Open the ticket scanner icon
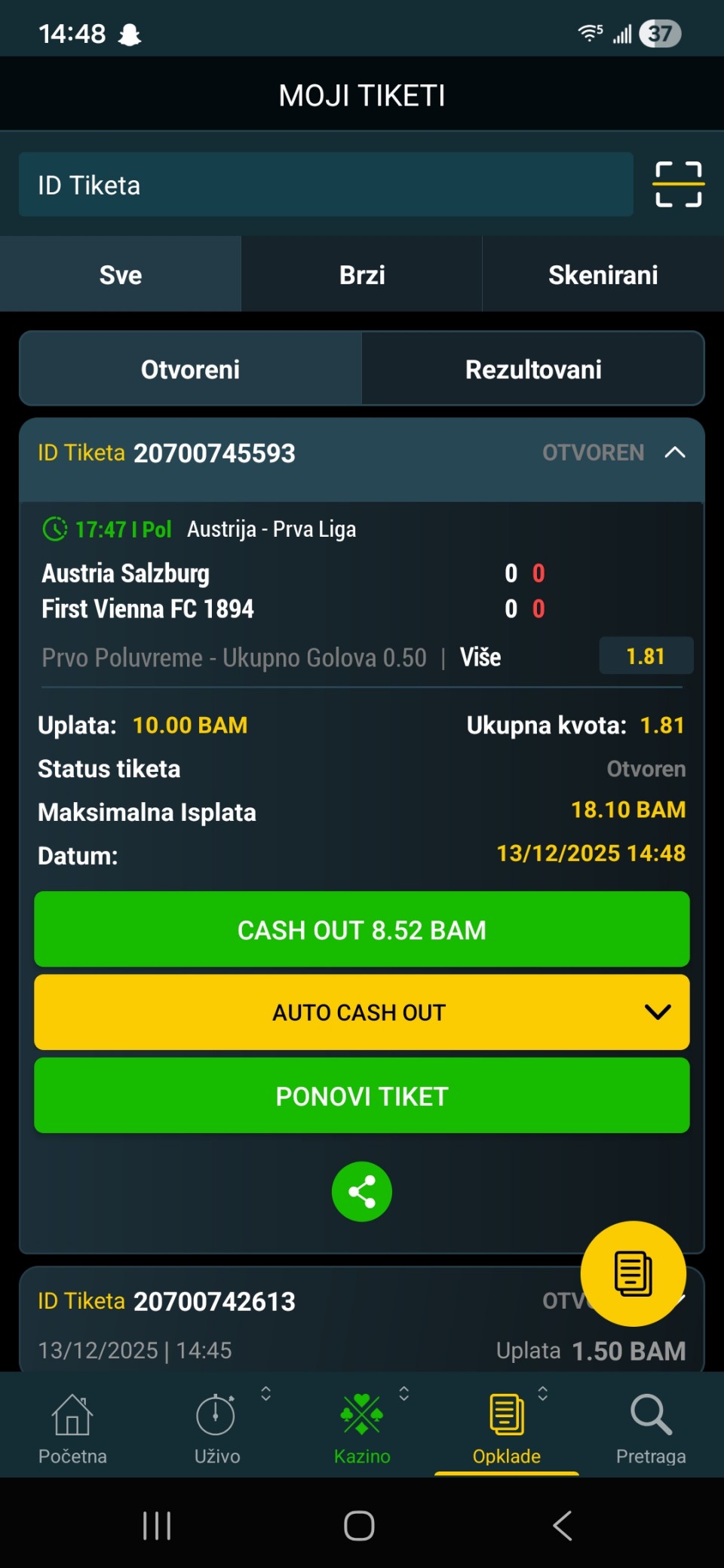Image resolution: width=724 pixels, height=1568 pixels. tap(678, 185)
